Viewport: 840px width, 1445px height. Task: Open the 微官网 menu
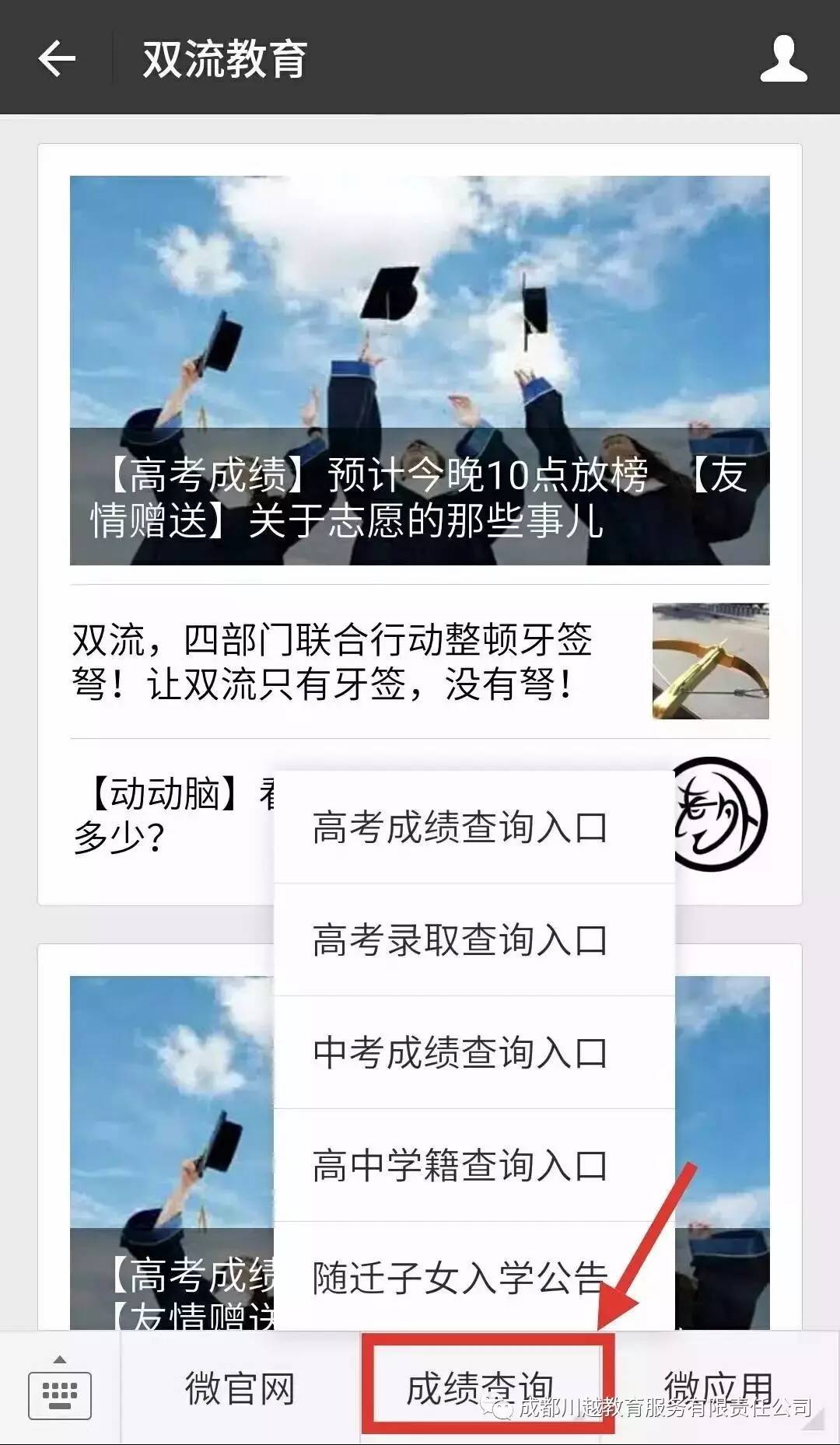(x=240, y=1388)
